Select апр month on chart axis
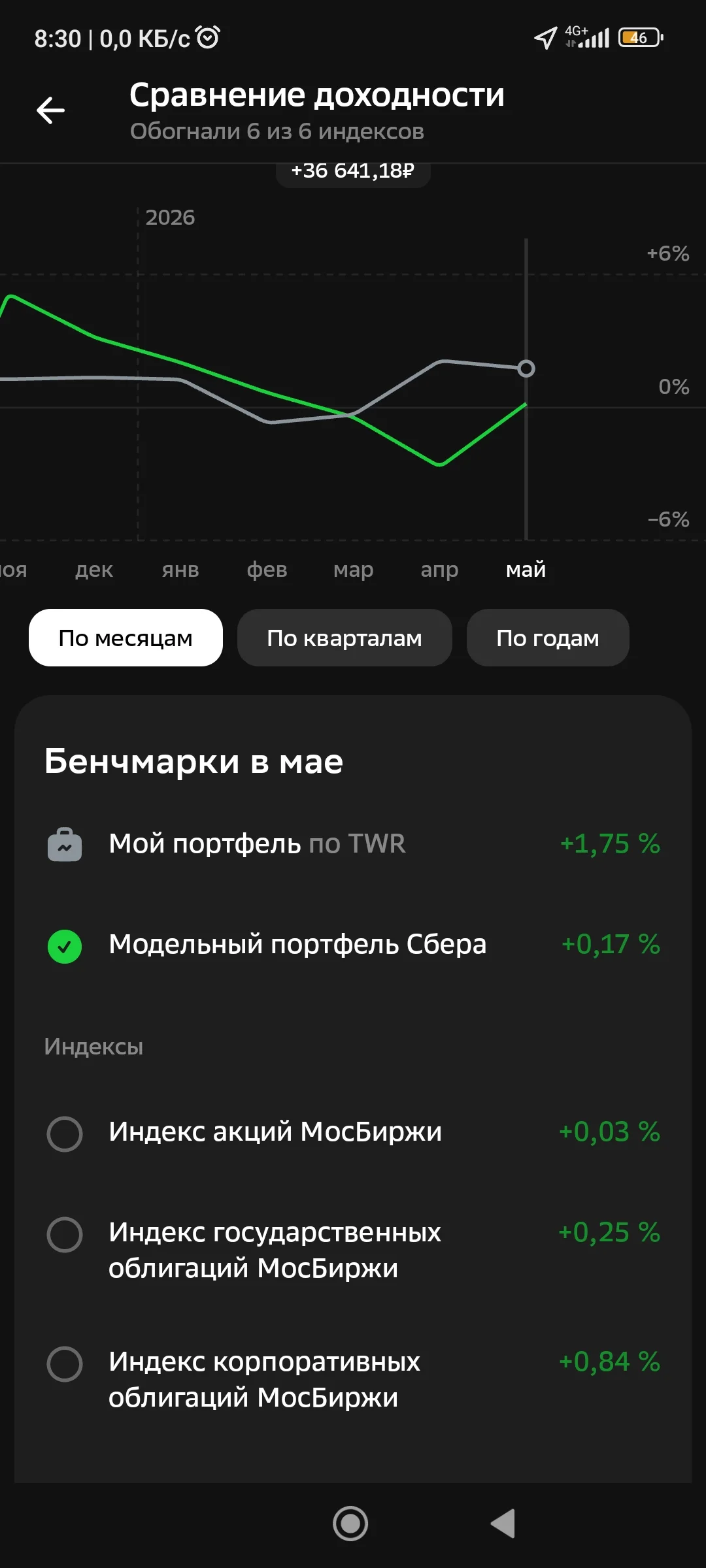Viewport: 706px width, 1568px height. [x=439, y=570]
